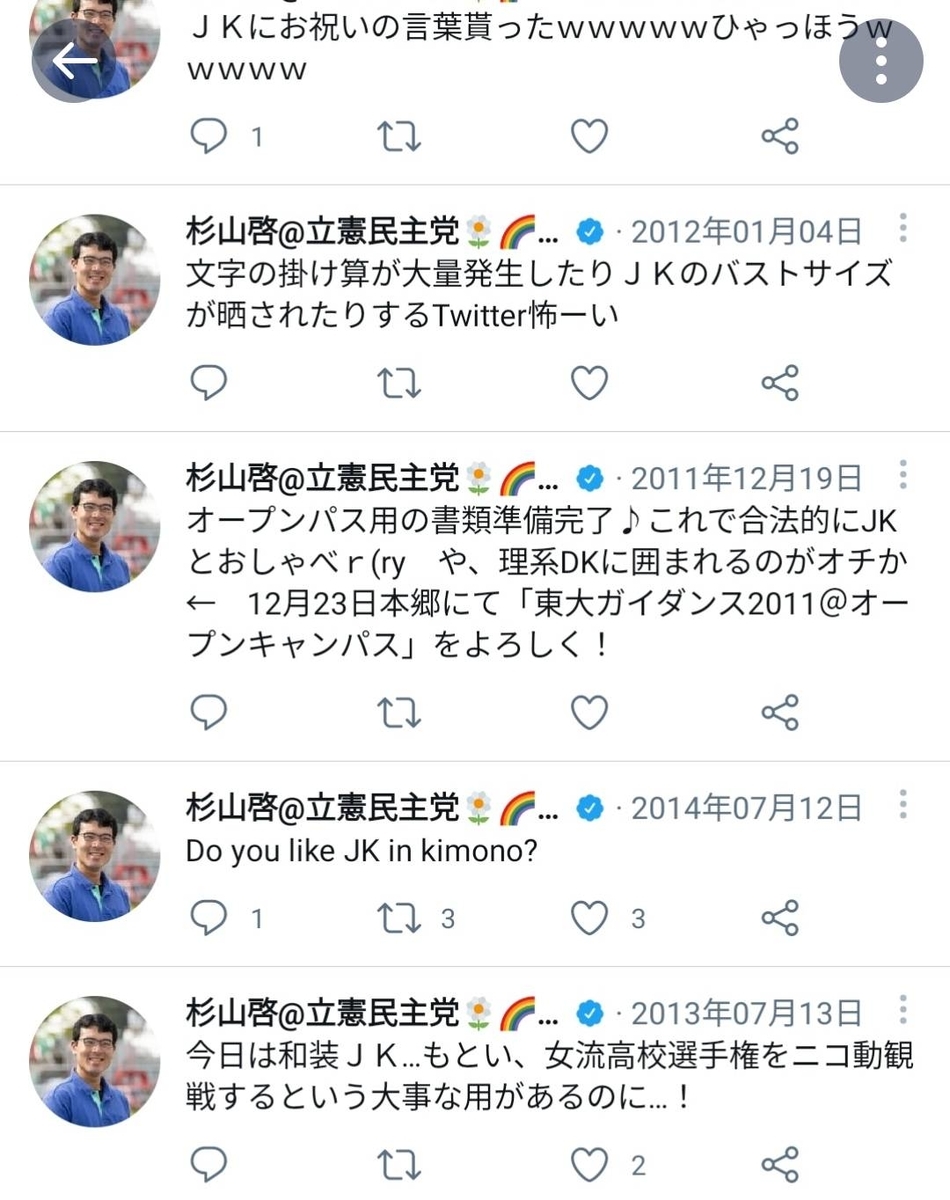The width and height of the screenshot is (950, 1200).
Task: Tap the reply count 1 on the topmost tweet
Action: (x=257, y=137)
